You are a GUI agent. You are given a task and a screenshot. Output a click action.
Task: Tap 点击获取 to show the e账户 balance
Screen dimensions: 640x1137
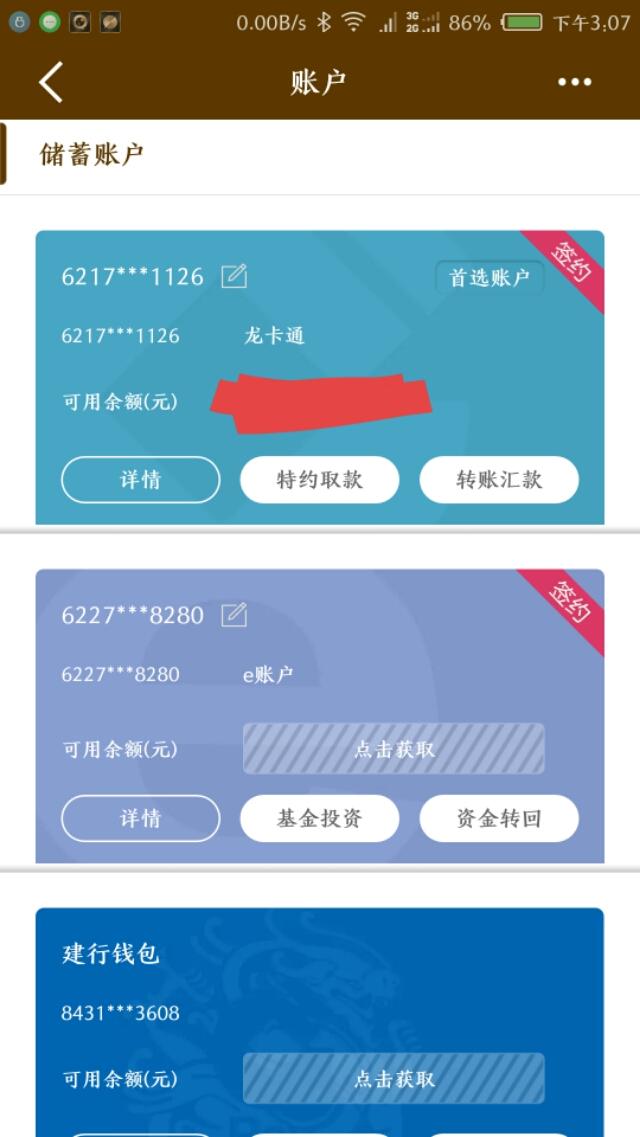point(394,749)
